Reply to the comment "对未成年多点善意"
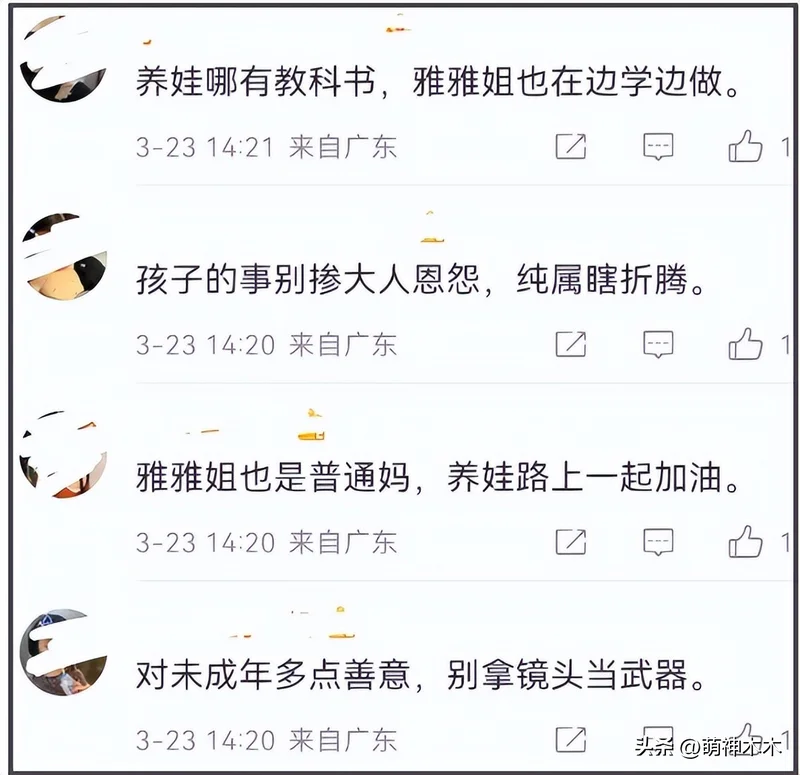The width and height of the screenshot is (800, 775). (657, 740)
